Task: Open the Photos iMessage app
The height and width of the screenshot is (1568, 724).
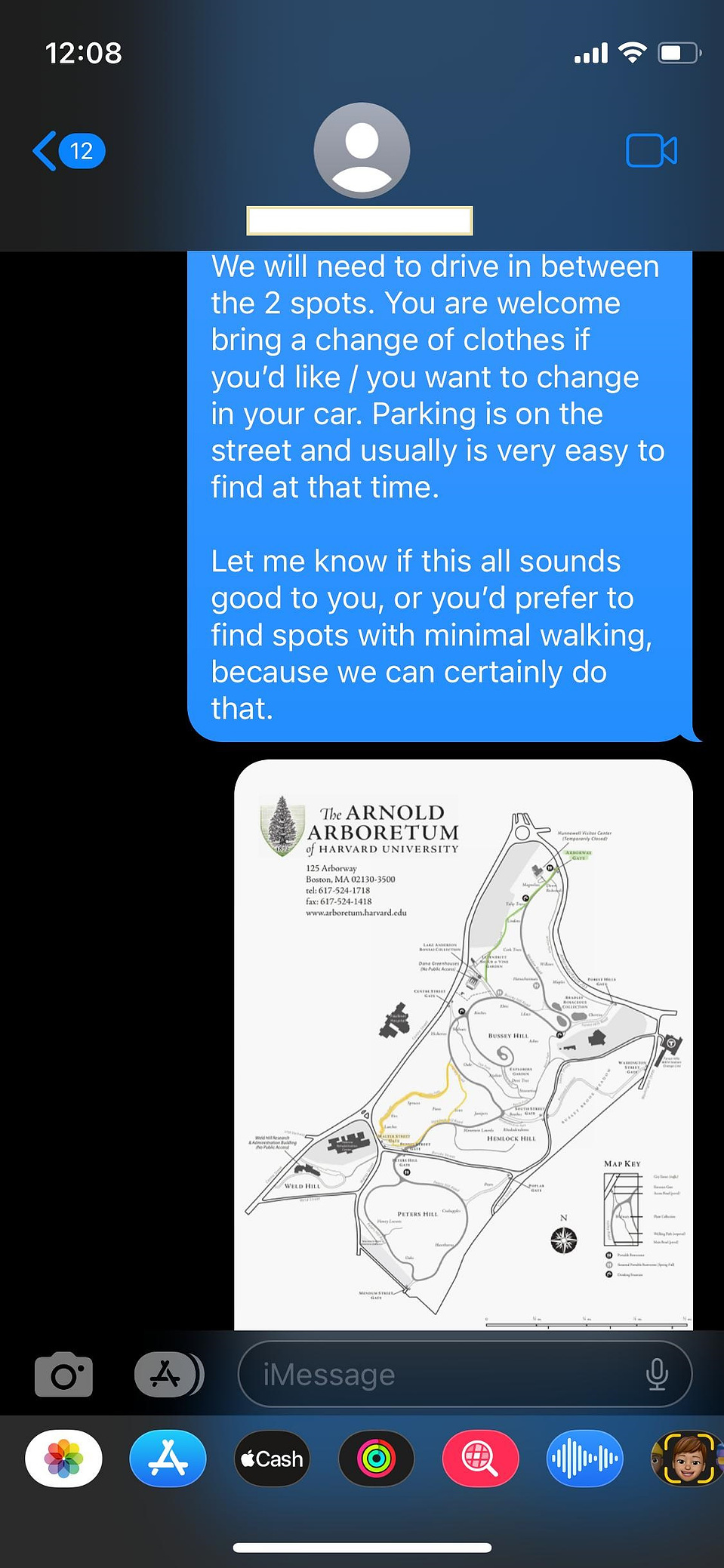Action: (x=64, y=1459)
